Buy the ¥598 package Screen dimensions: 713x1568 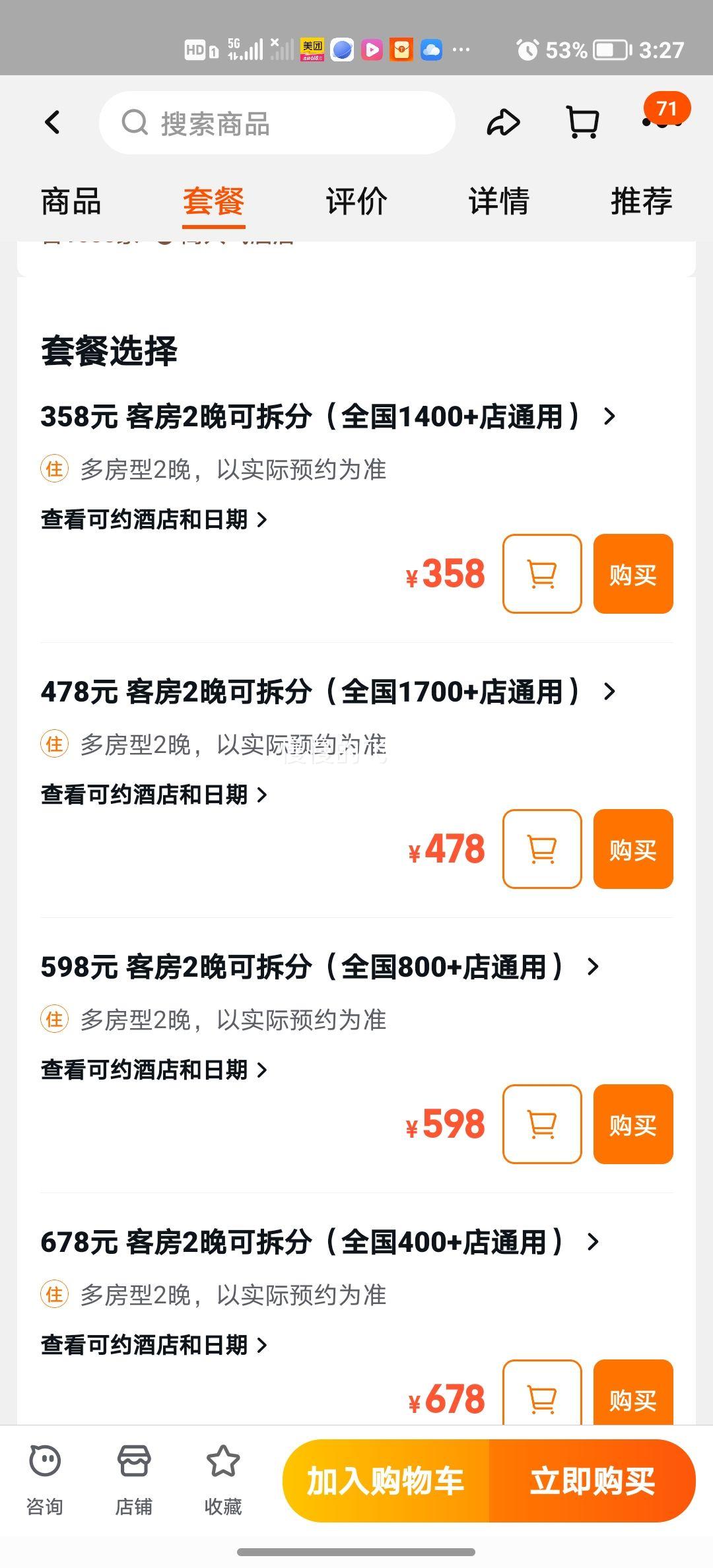(x=633, y=1124)
